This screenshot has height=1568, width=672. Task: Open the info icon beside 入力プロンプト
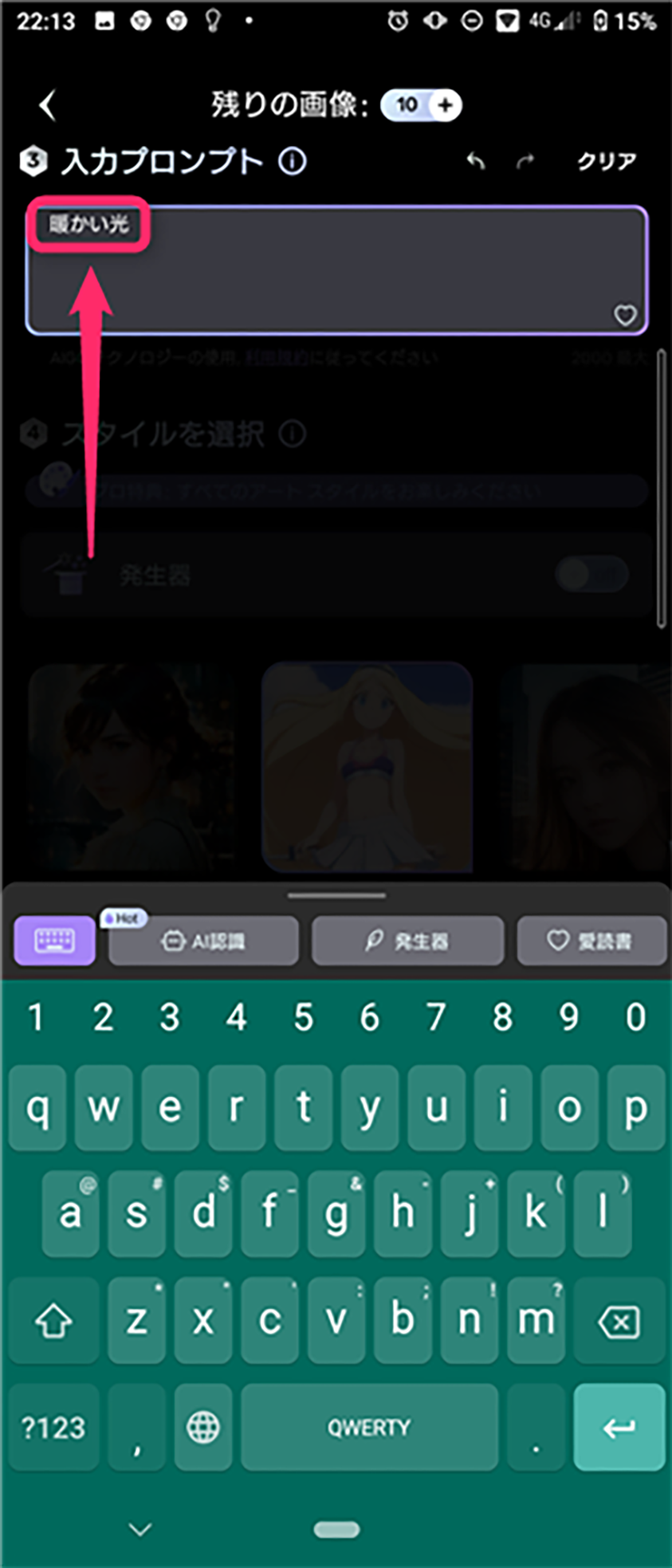292,162
